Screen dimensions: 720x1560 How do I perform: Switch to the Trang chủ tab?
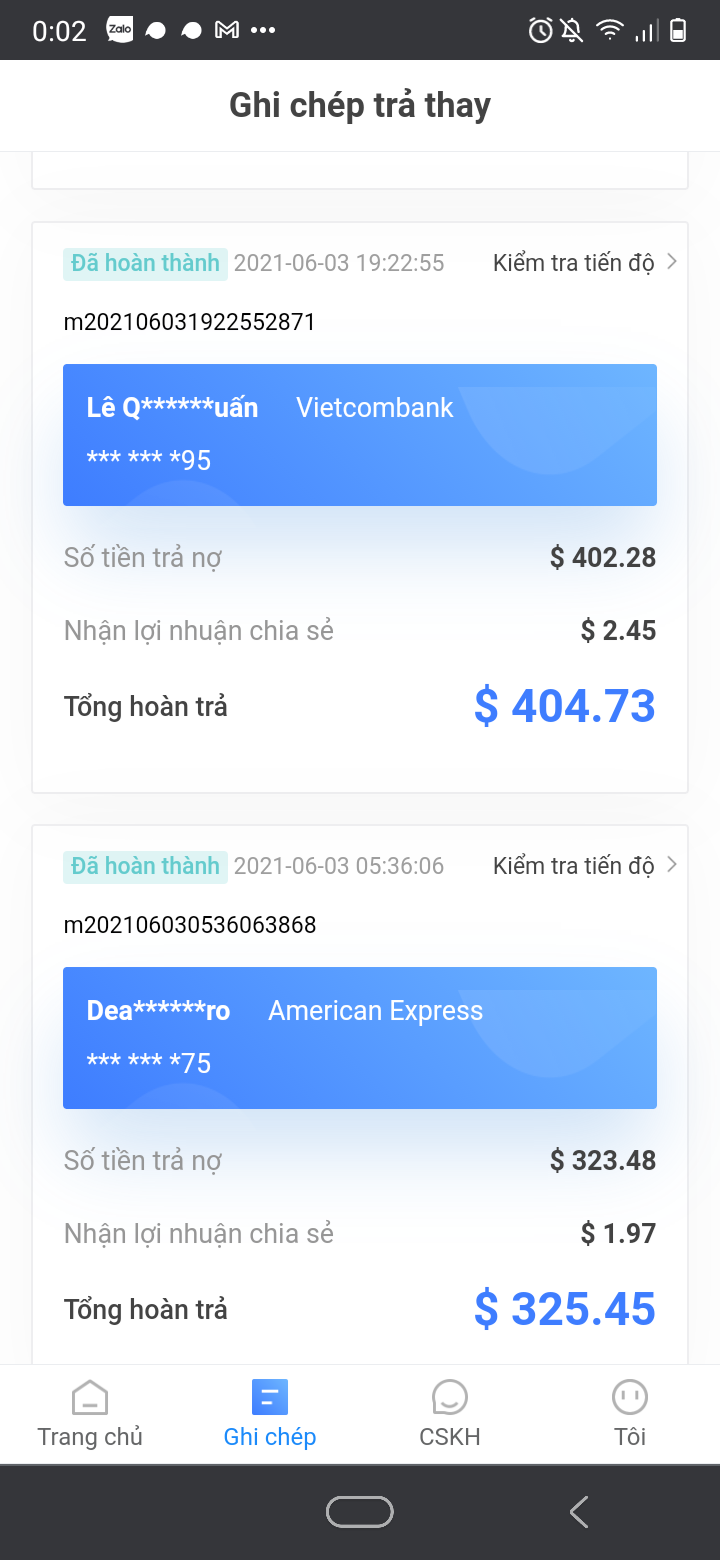[x=90, y=1414]
